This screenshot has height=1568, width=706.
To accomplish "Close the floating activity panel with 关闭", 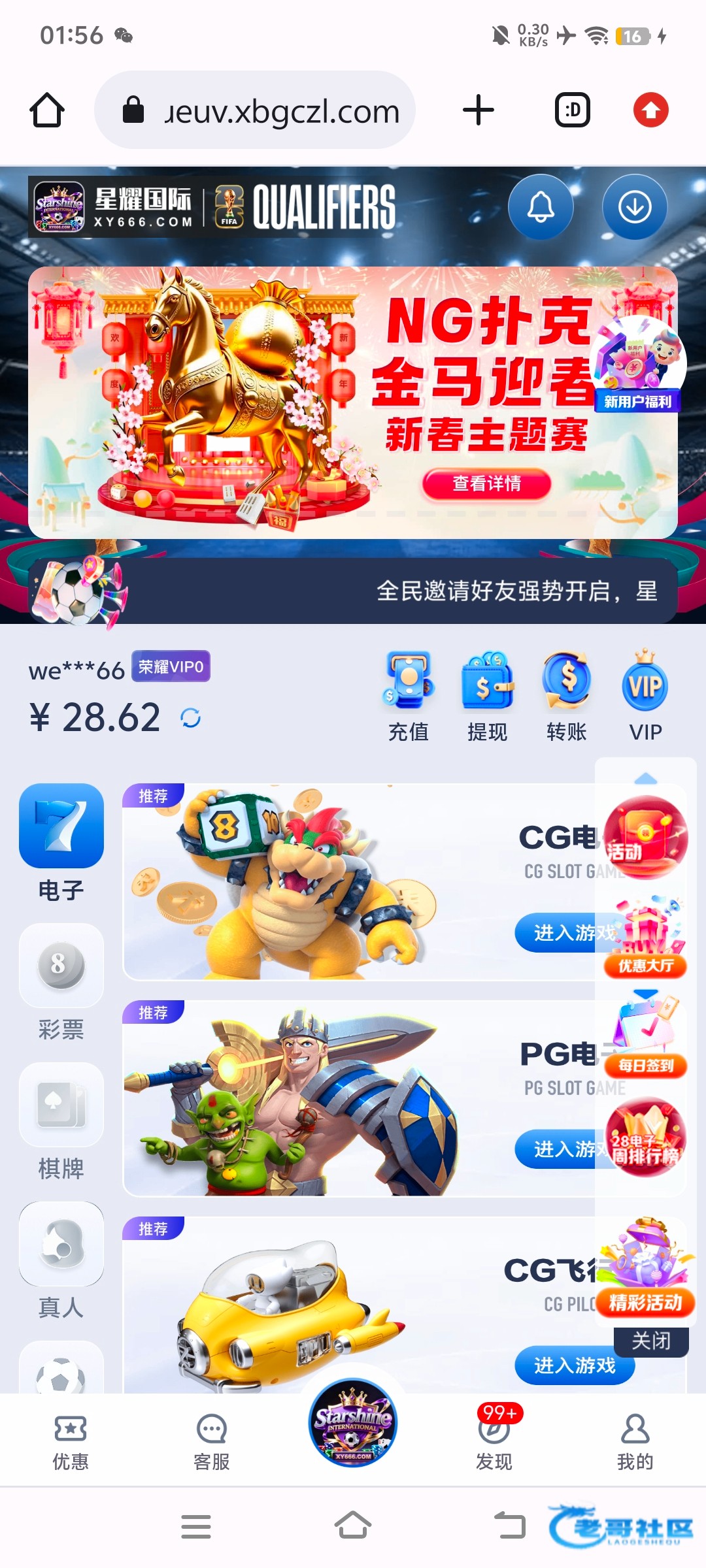I will [x=650, y=1341].
